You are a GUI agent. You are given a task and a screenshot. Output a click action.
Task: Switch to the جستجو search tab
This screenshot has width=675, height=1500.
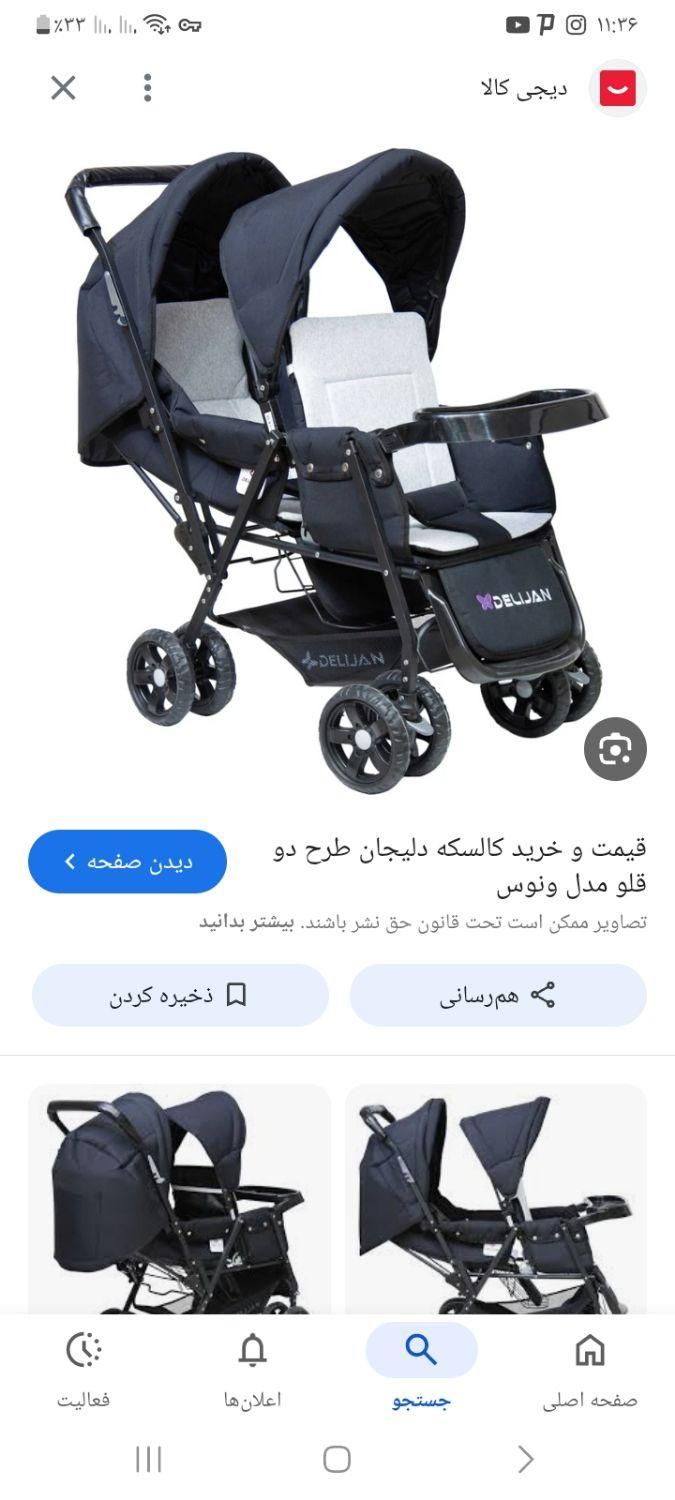coord(421,1370)
